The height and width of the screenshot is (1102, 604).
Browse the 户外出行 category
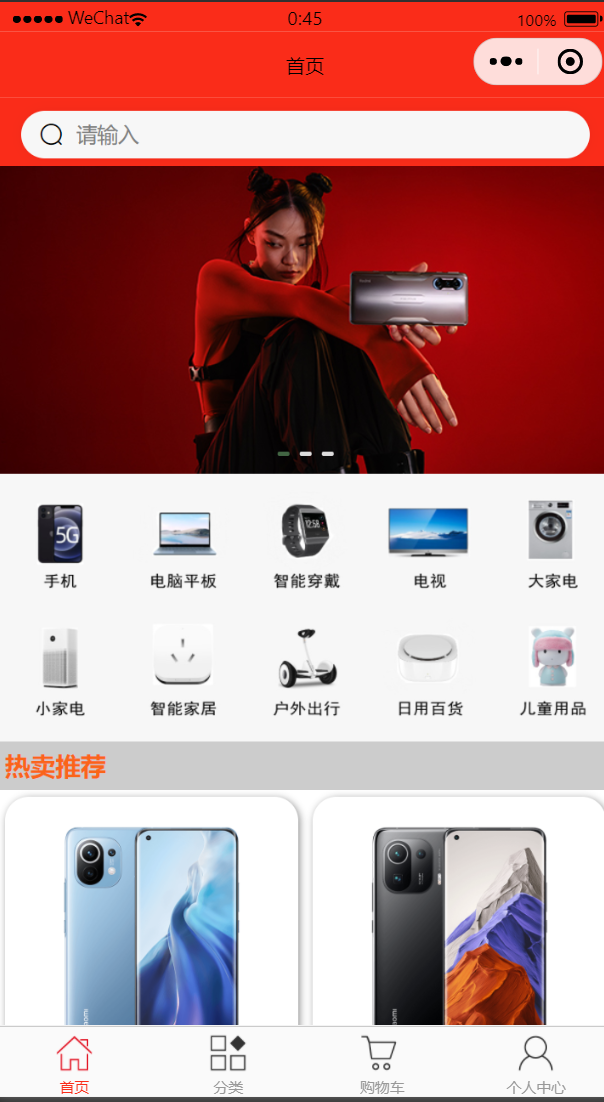(x=306, y=671)
